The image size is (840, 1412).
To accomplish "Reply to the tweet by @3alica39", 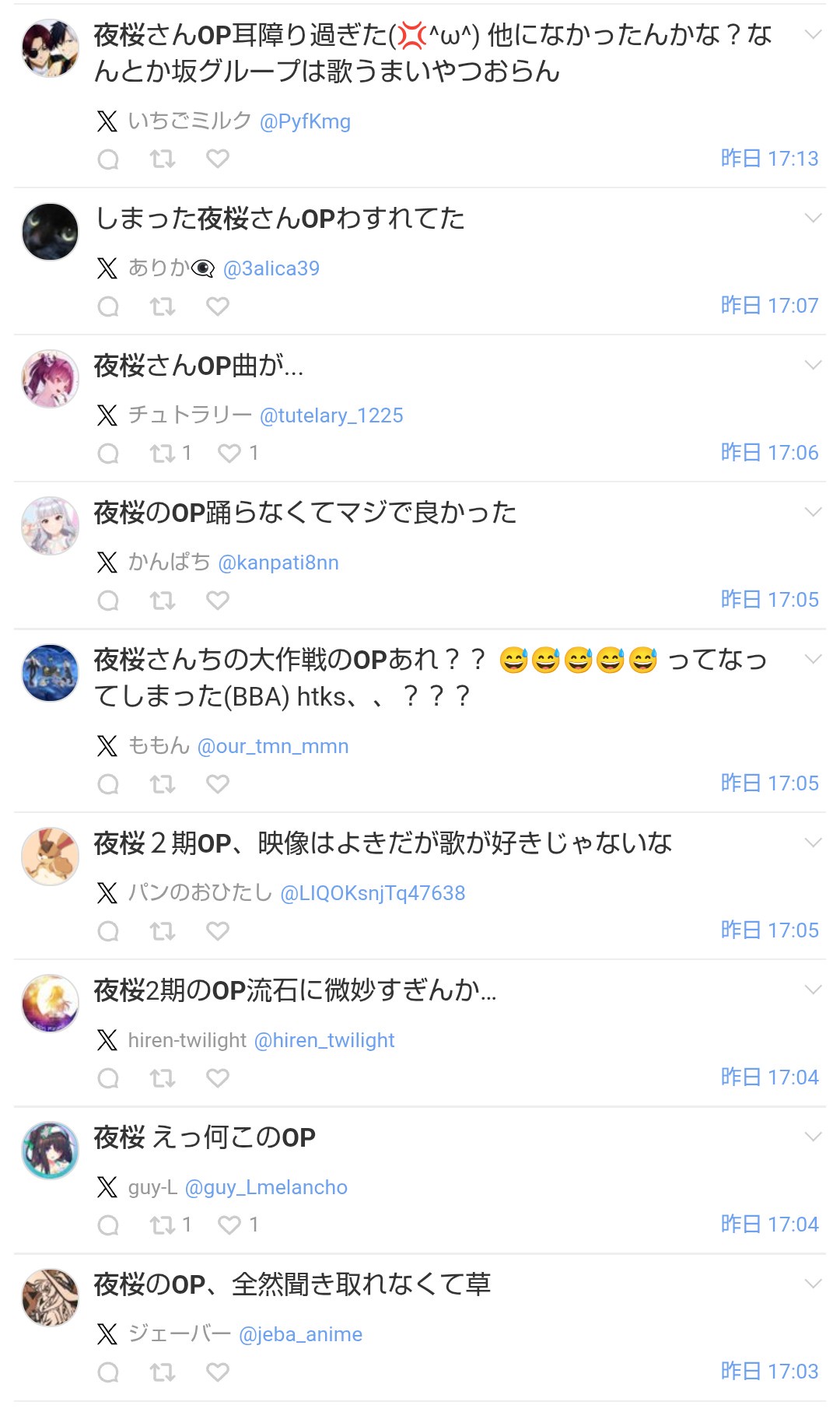I will point(108,307).
